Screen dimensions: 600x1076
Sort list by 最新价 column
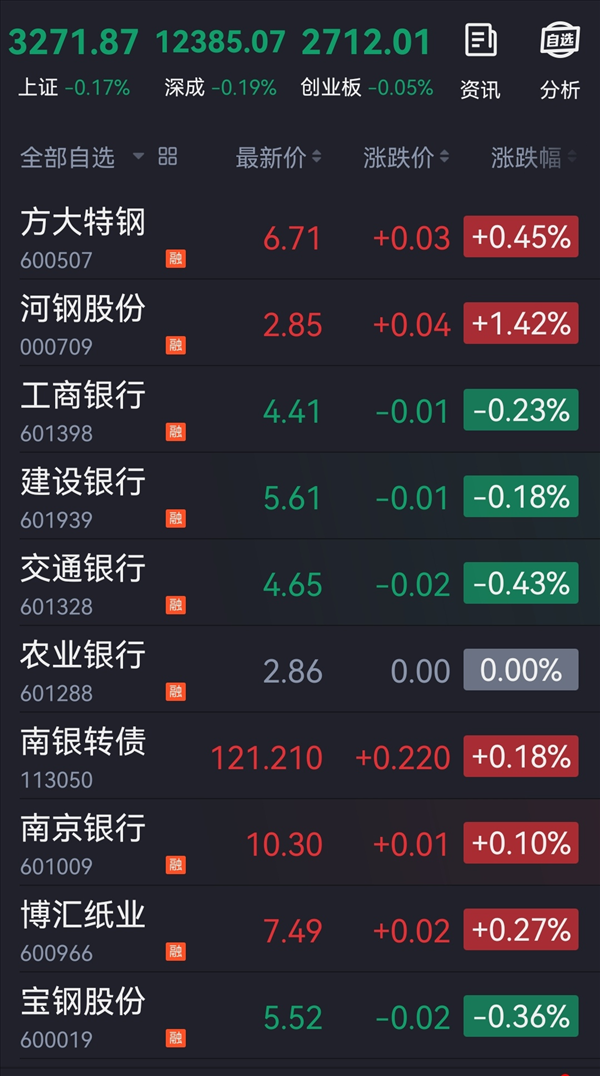click(278, 158)
